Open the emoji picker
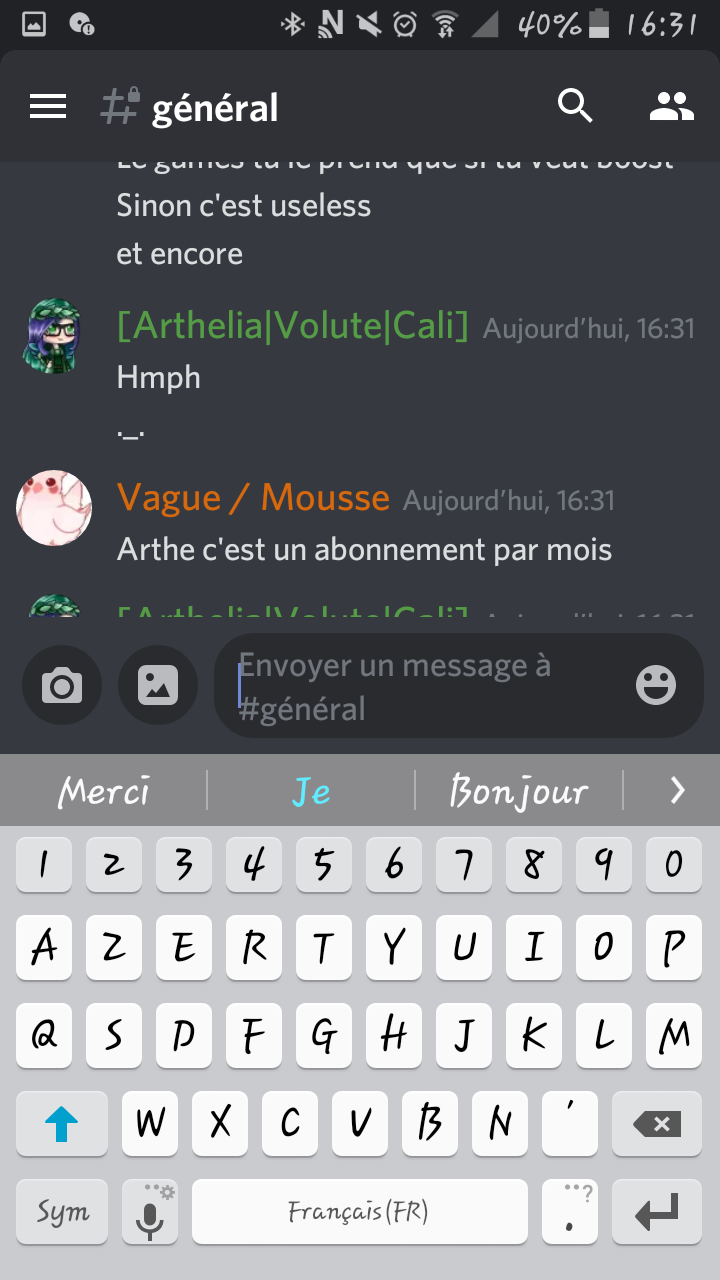Viewport: 720px width, 1280px height. pos(656,686)
